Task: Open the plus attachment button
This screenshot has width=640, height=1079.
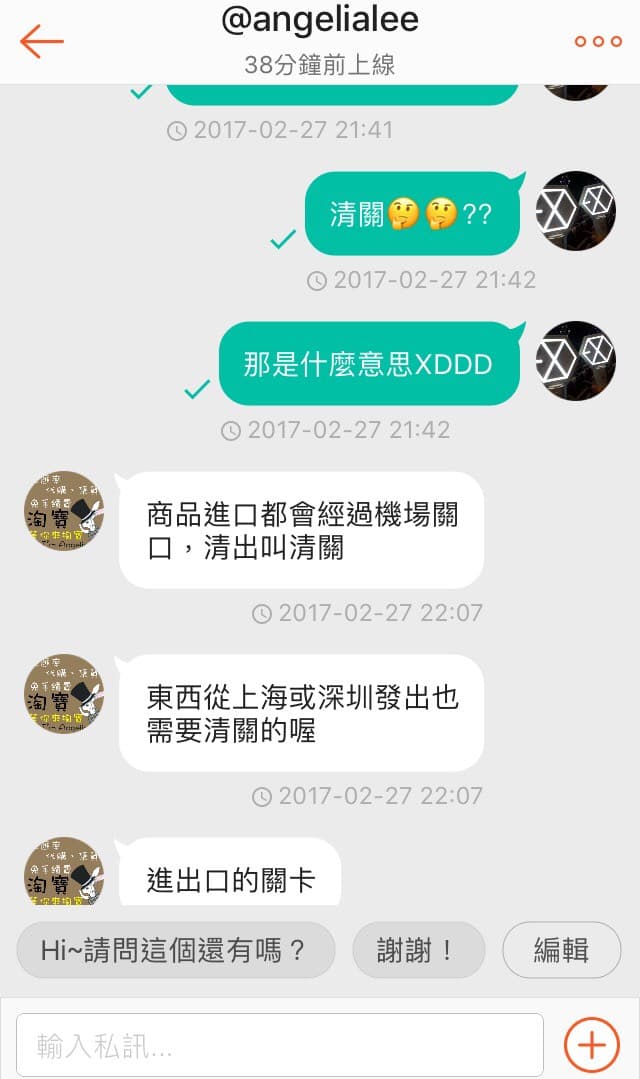Action: (592, 1045)
